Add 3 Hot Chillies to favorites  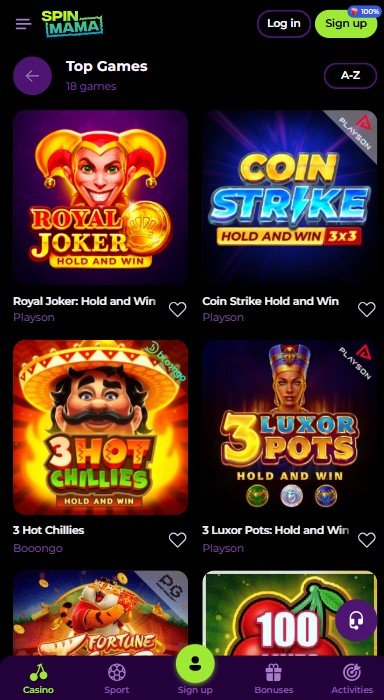(x=177, y=540)
